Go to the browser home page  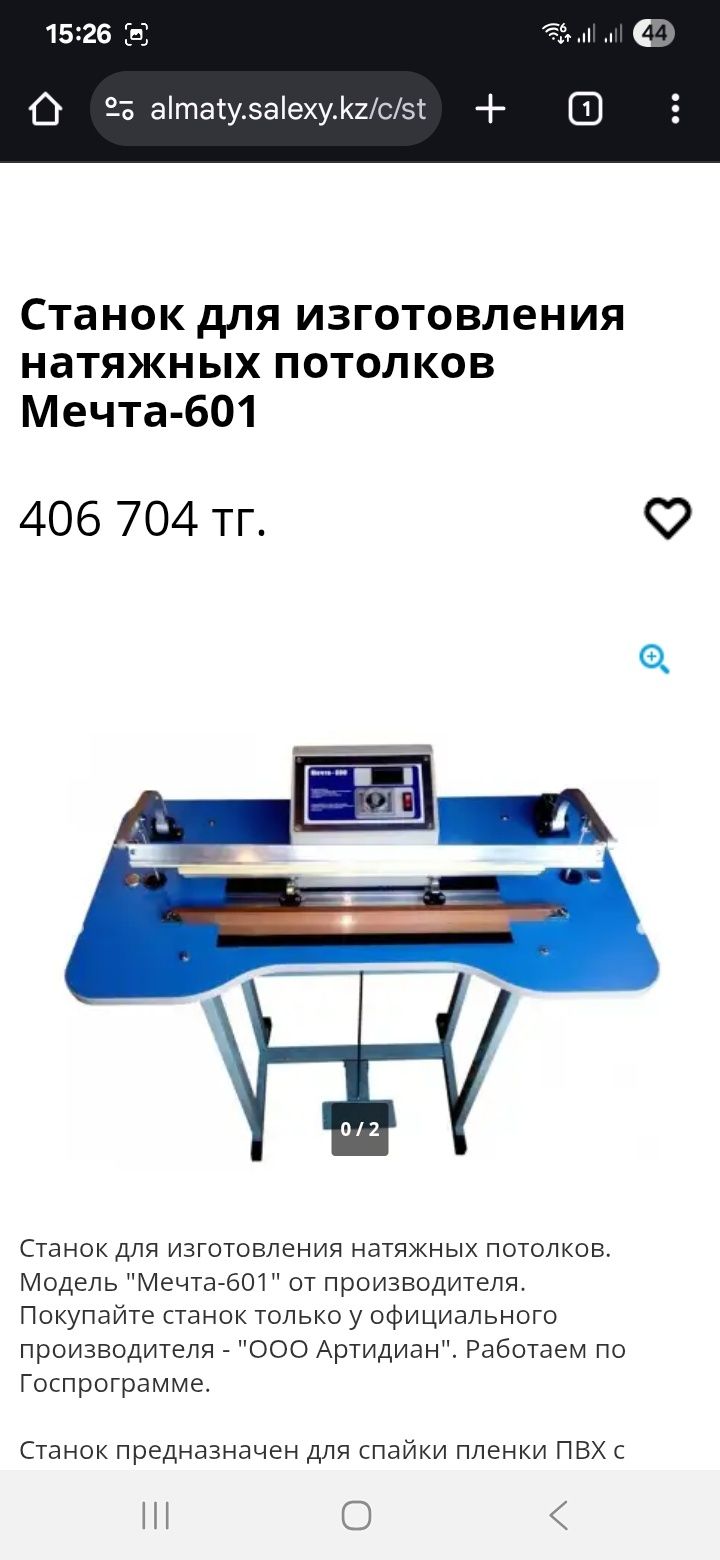click(x=45, y=109)
